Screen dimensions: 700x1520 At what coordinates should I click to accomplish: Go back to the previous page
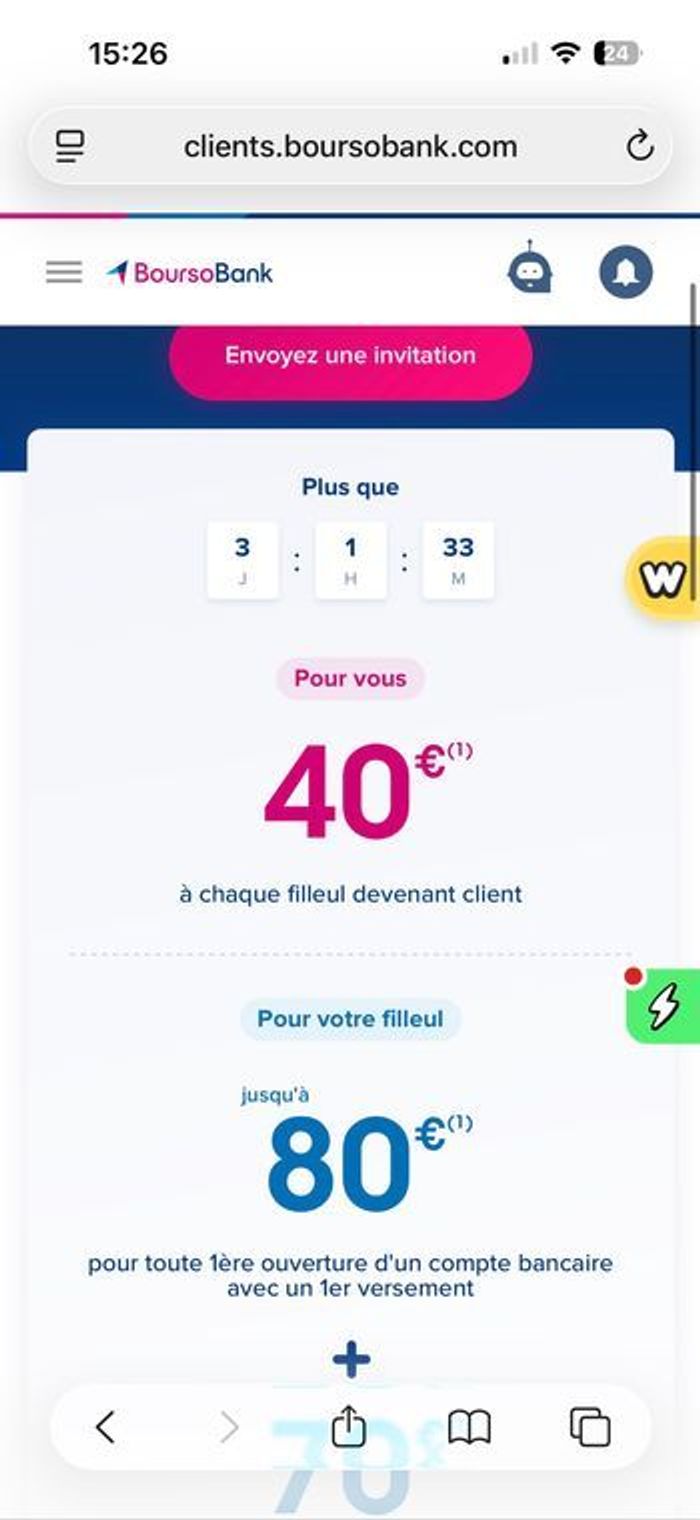click(105, 1427)
